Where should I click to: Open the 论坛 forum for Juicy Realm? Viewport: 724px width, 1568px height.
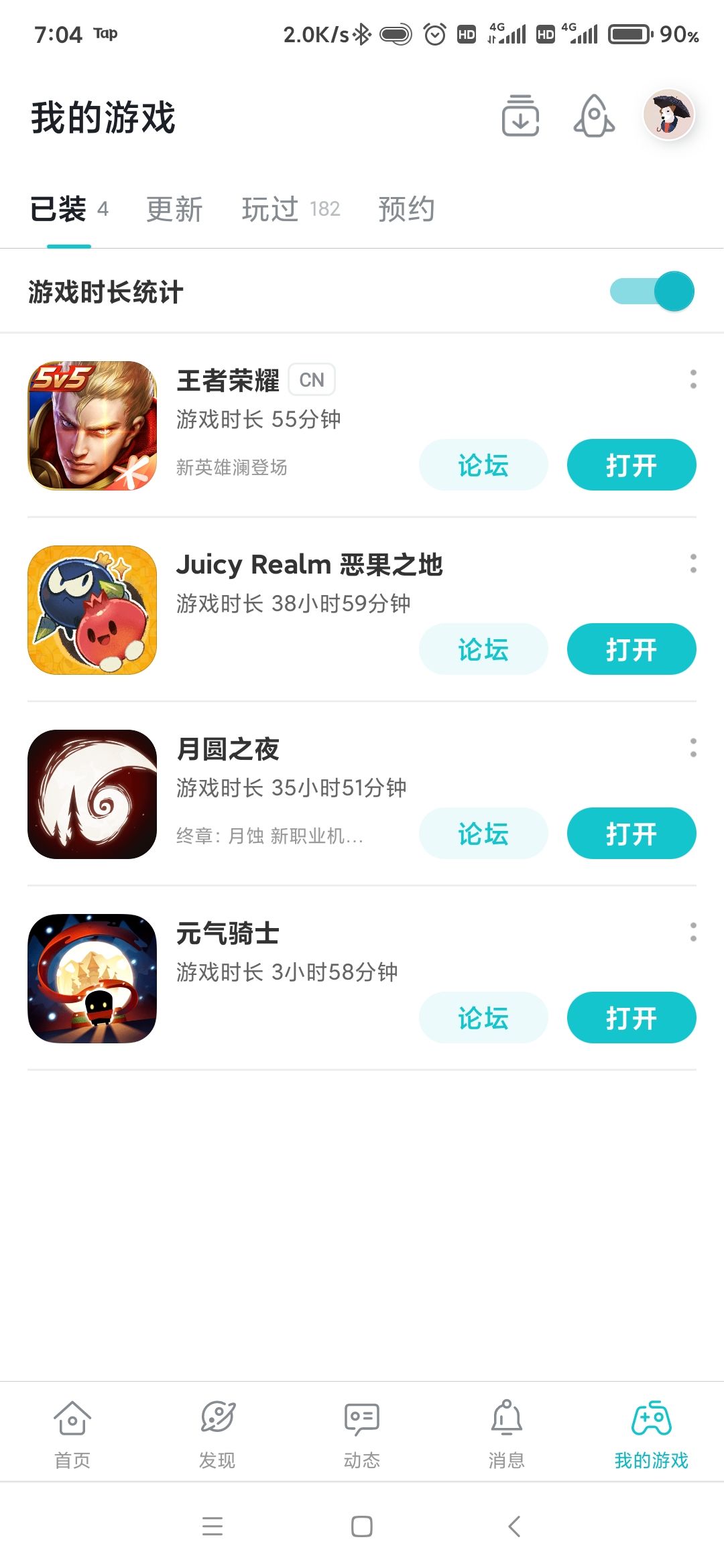pyautogui.click(x=483, y=649)
